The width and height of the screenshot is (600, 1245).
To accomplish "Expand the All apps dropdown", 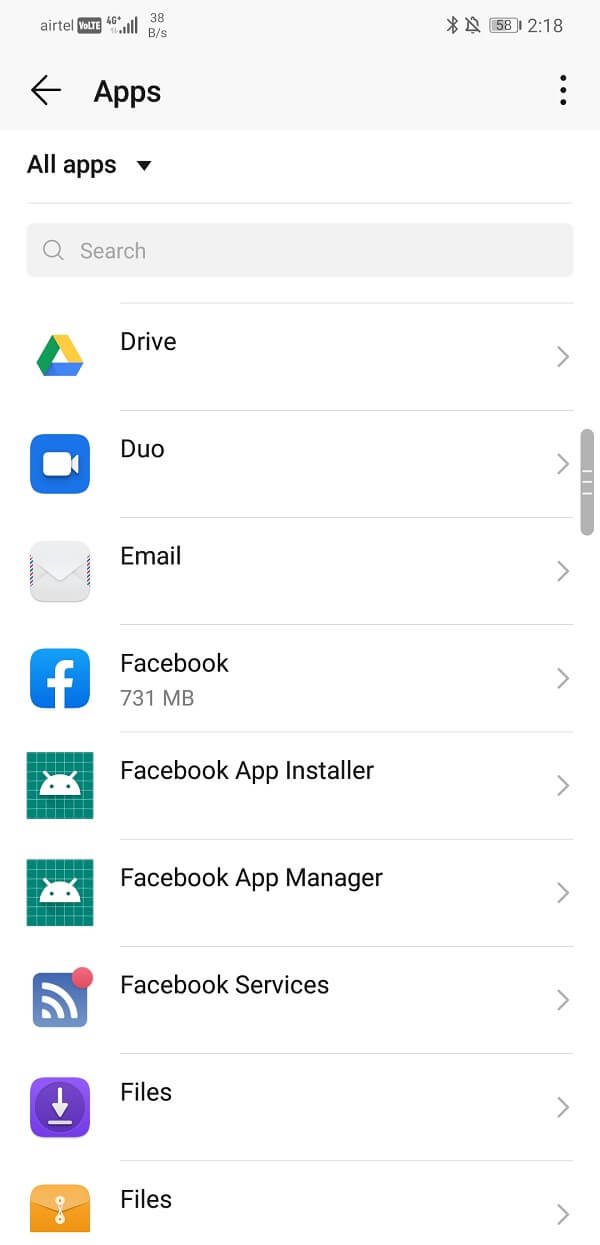I will [x=90, y=165].
